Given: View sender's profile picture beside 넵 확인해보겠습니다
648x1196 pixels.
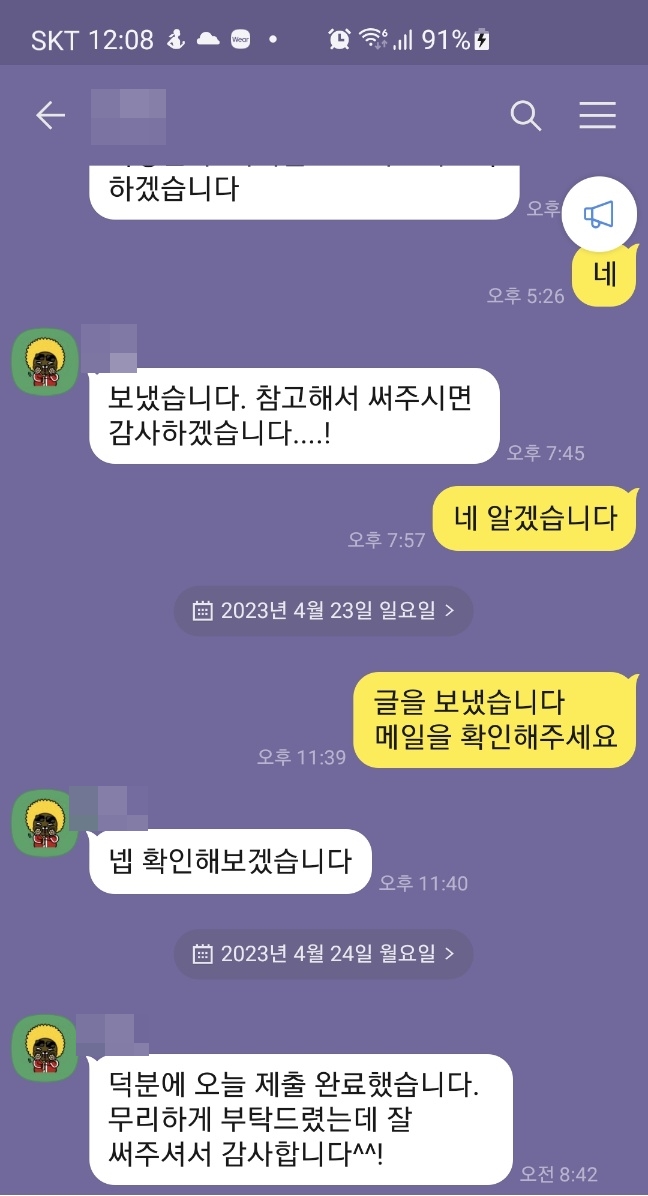Looking at the screenshot, I should click(45, 822).
